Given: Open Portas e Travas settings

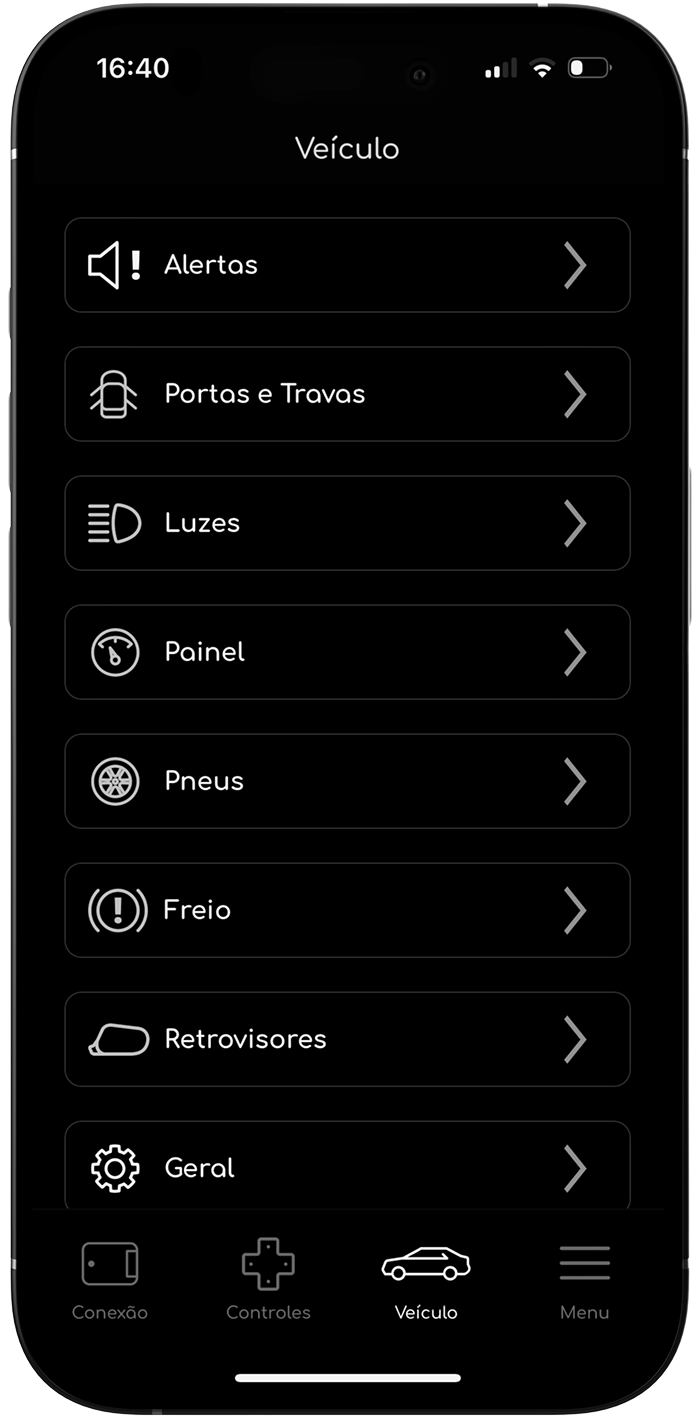Looking at the screenshot, I should (x=347, y=394).
